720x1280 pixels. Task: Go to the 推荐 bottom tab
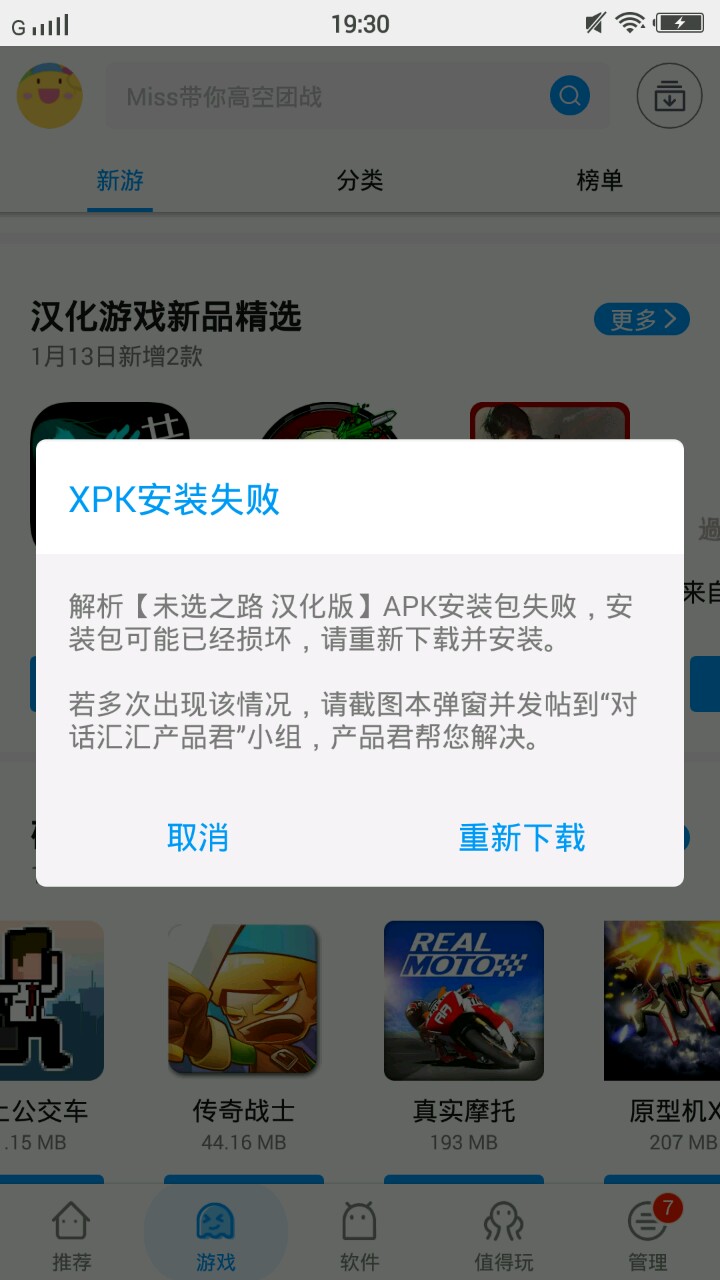72,1236
